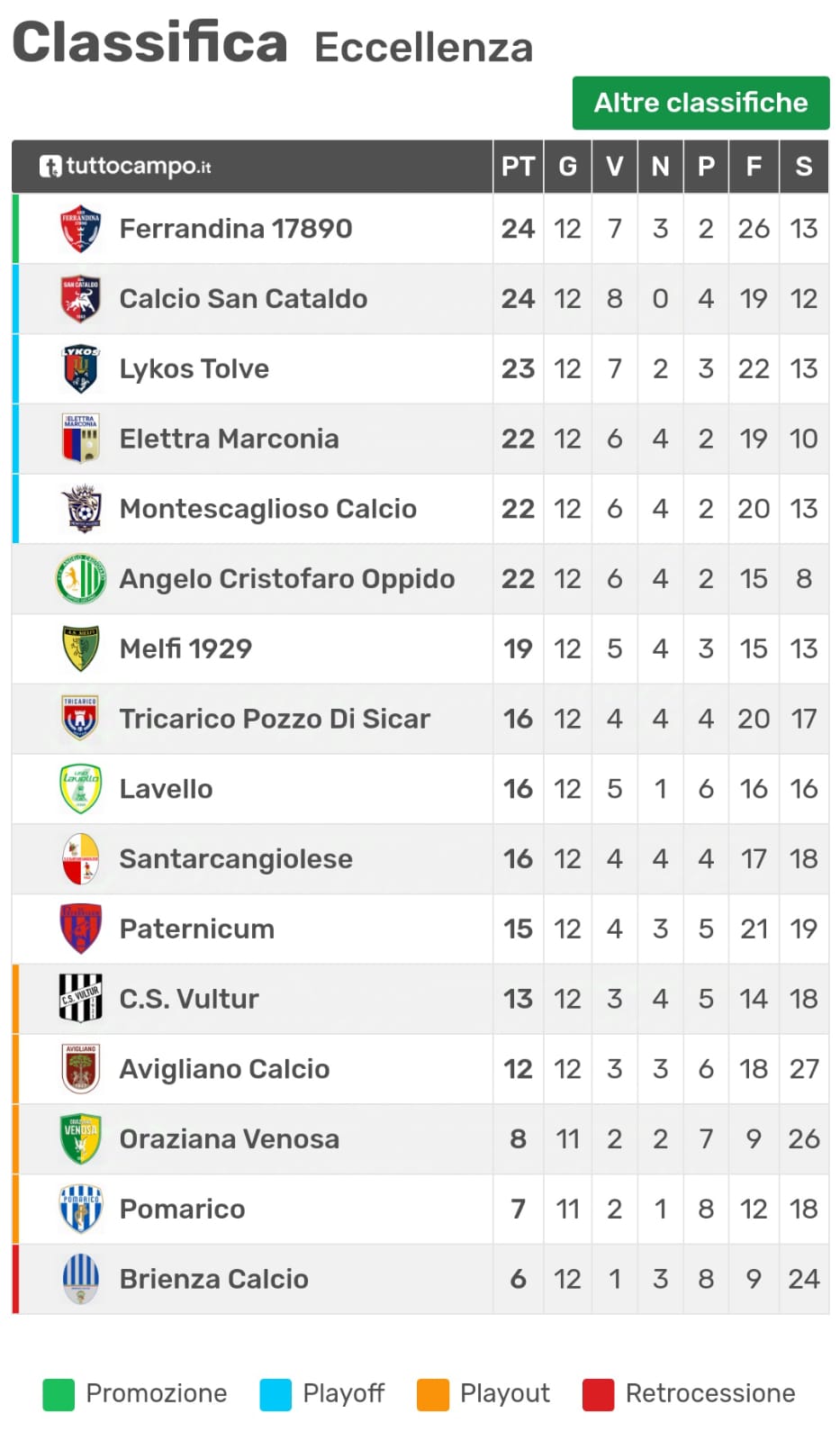Select the Angelo Cristofaro Oppido row
The width and height of the screenshot is (840, 1441).
420,579
